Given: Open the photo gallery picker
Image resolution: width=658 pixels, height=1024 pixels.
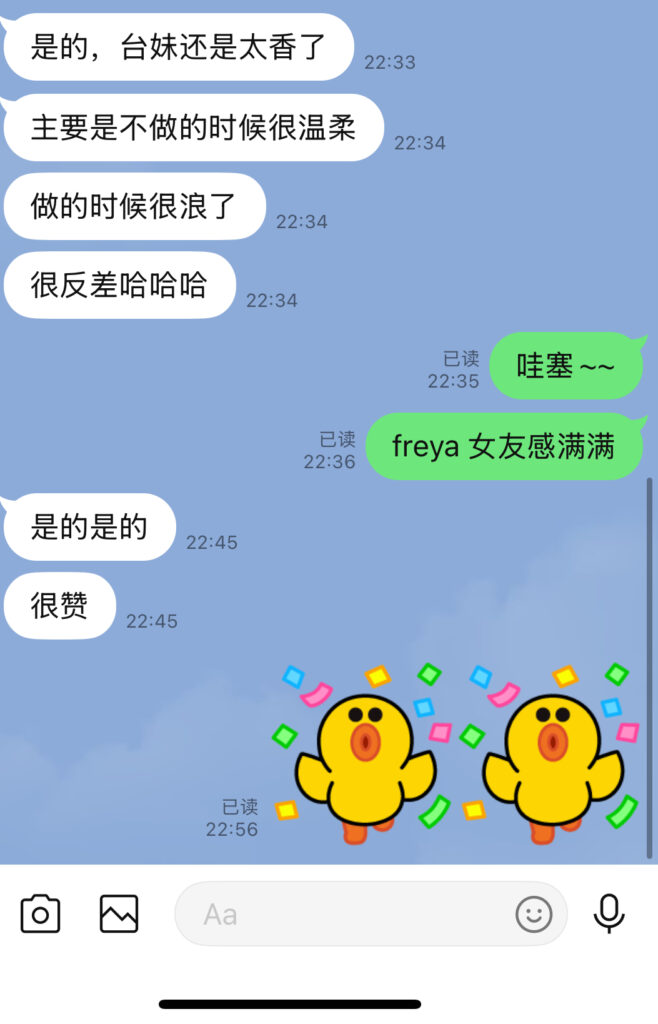Looking at the screenshot, I should (x=118, y=914).
